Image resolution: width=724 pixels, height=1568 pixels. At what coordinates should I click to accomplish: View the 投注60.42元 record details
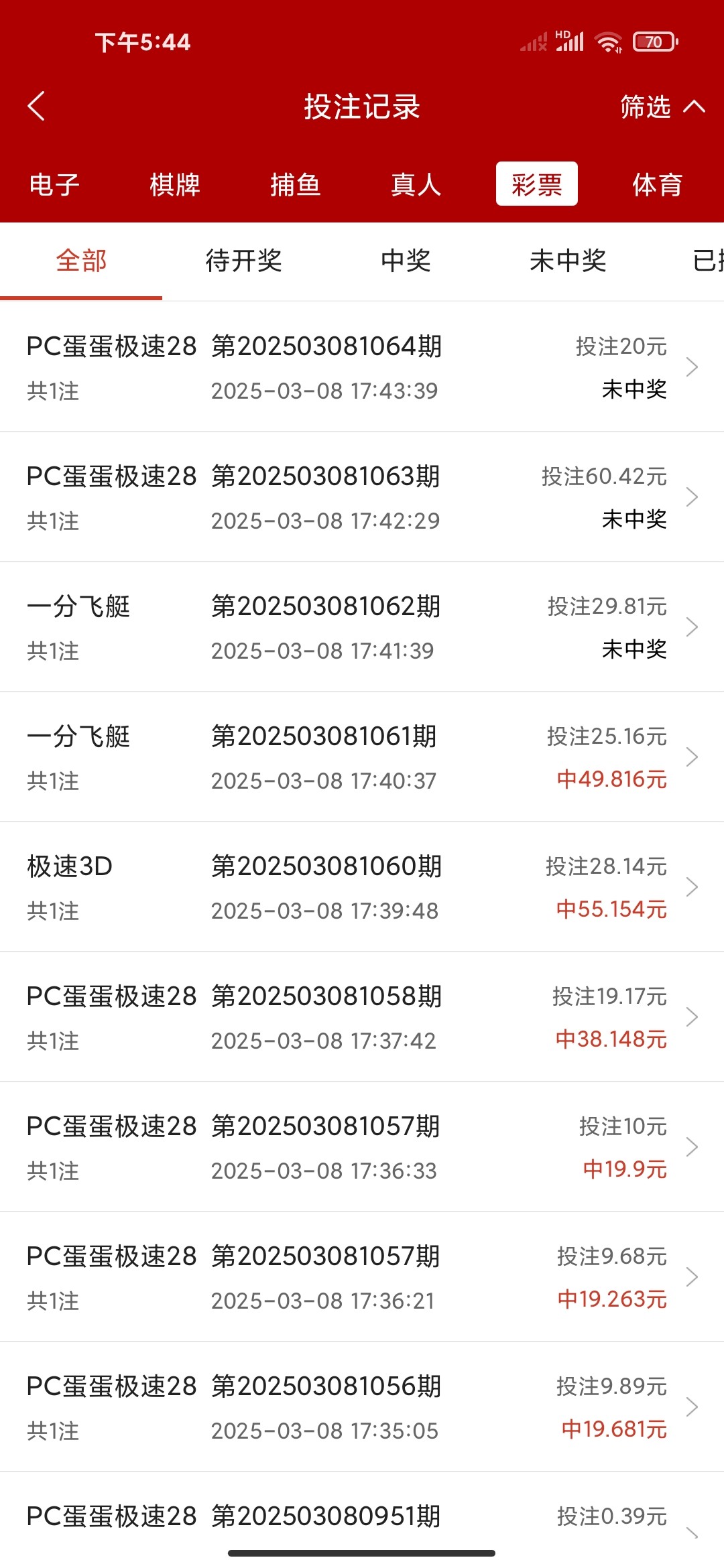[x=362, y=497]
